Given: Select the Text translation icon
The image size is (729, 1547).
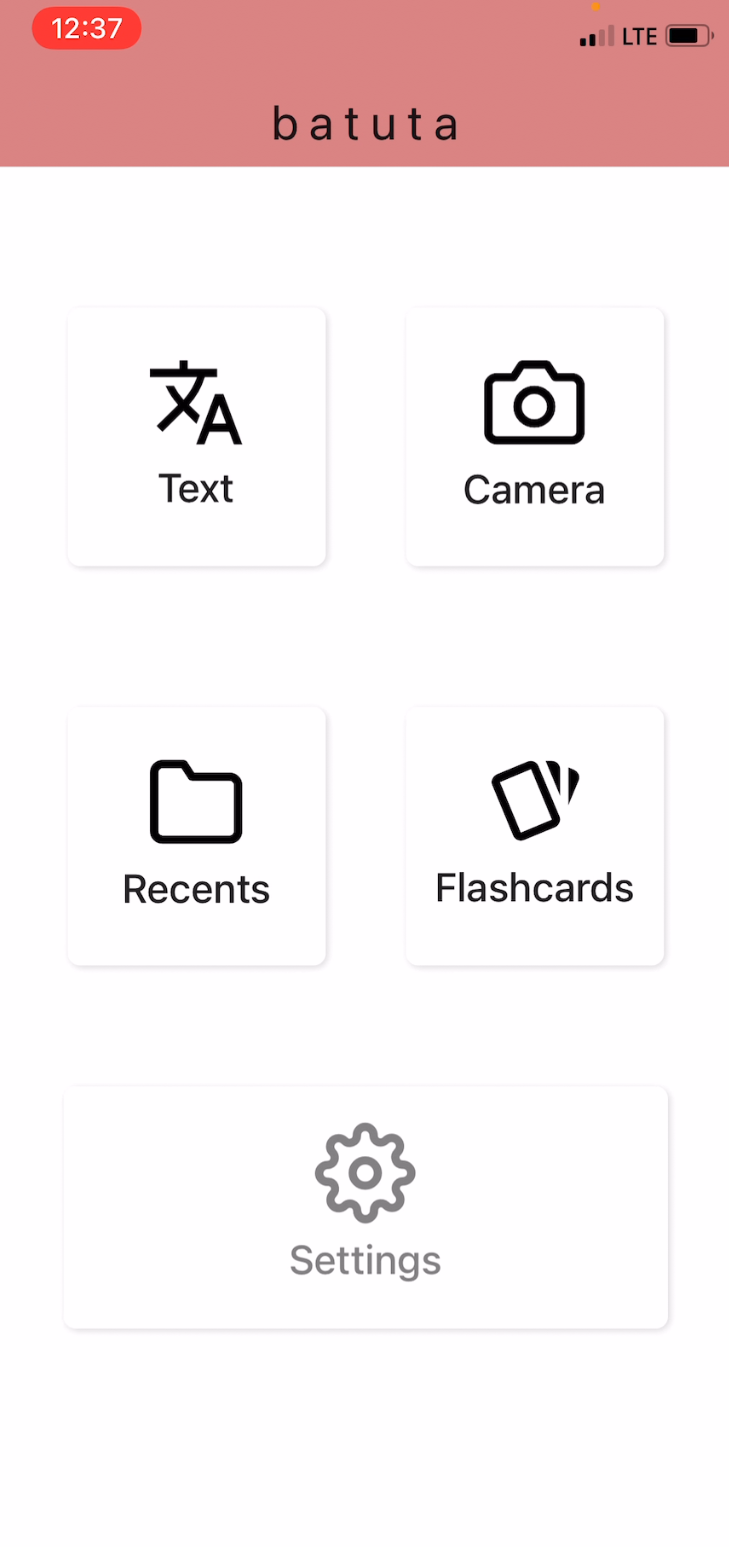Looking at the screenshot, I should point(196,402).
